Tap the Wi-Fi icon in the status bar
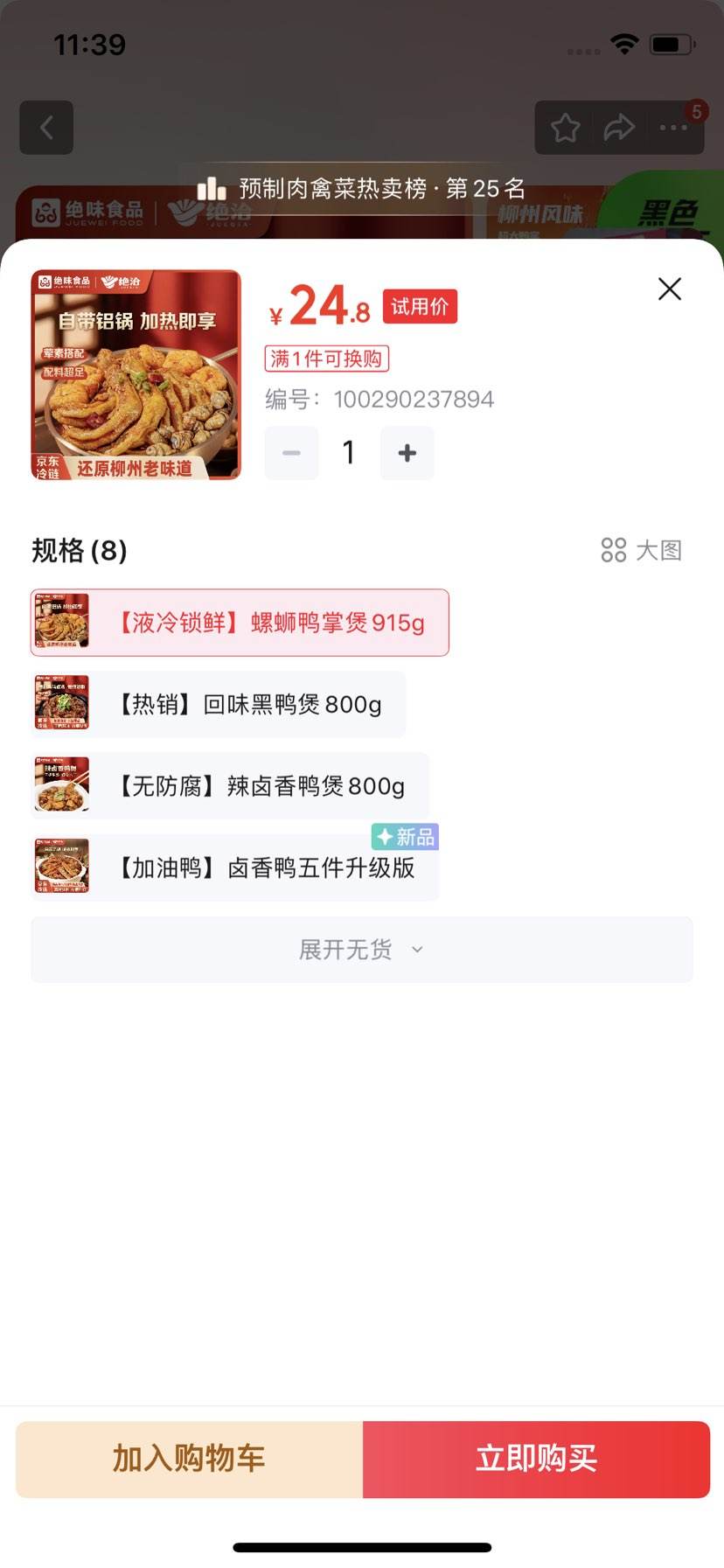This screenshot has width=724, height=1568. (623, 43)
